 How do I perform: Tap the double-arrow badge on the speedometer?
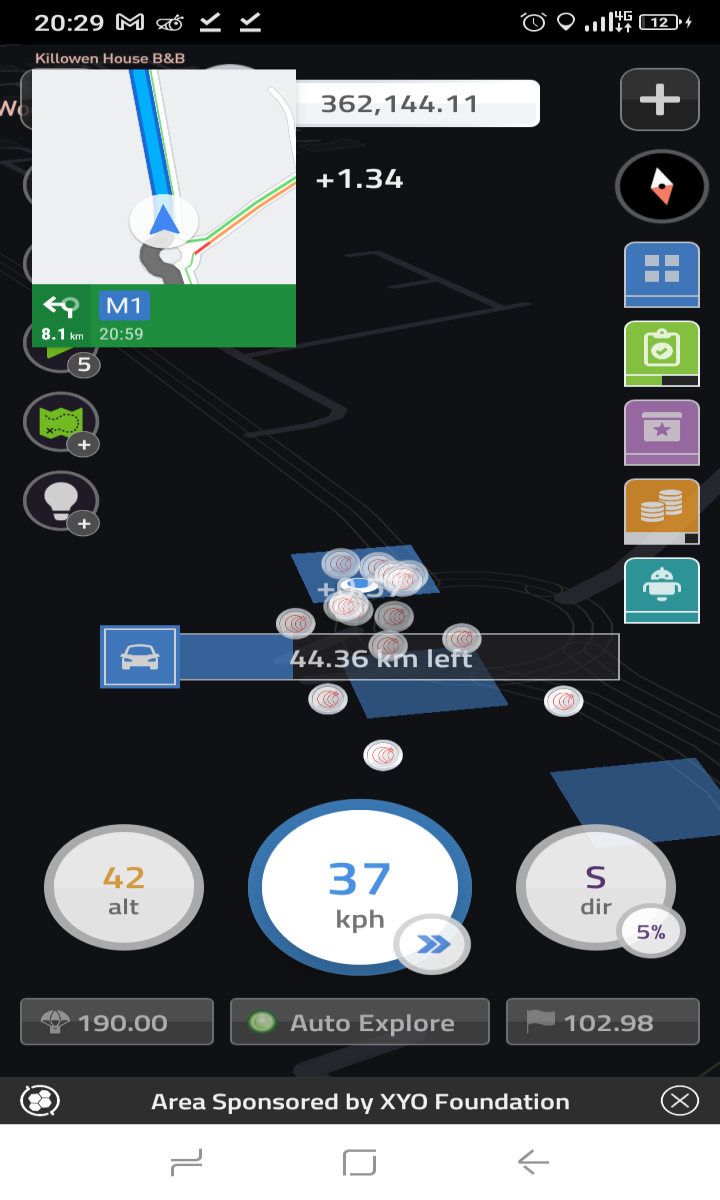(x=432, y=944)
